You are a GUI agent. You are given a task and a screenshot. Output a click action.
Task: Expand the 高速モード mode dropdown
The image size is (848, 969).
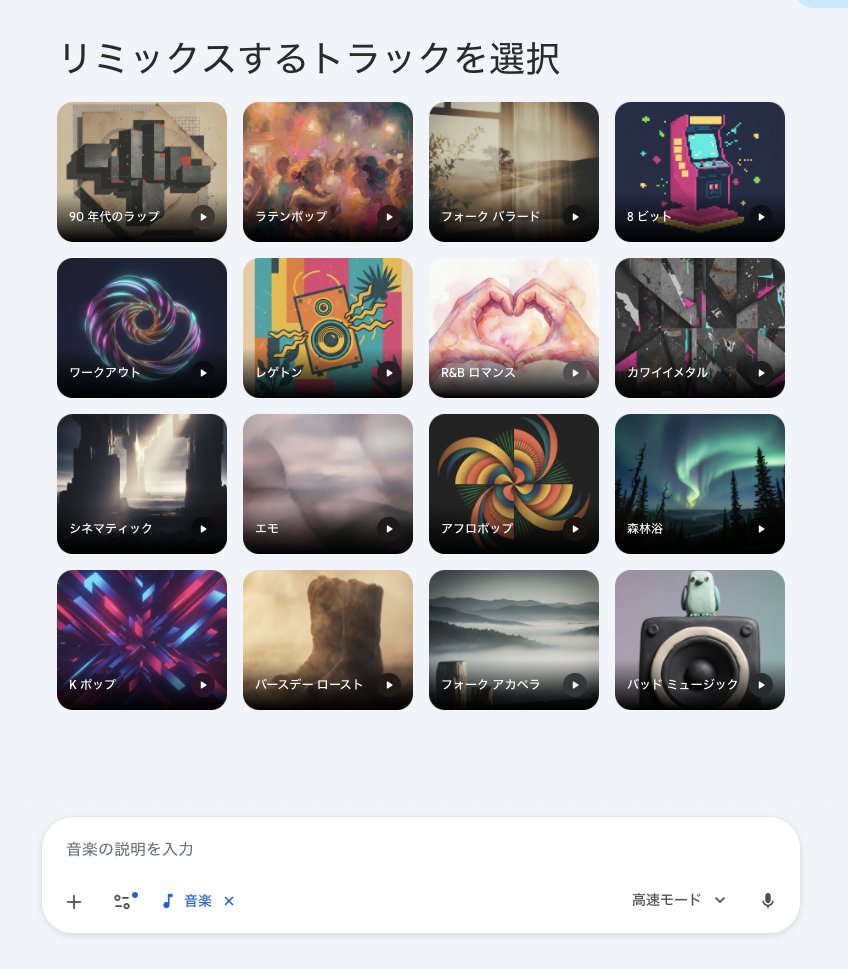coord(679,900)
